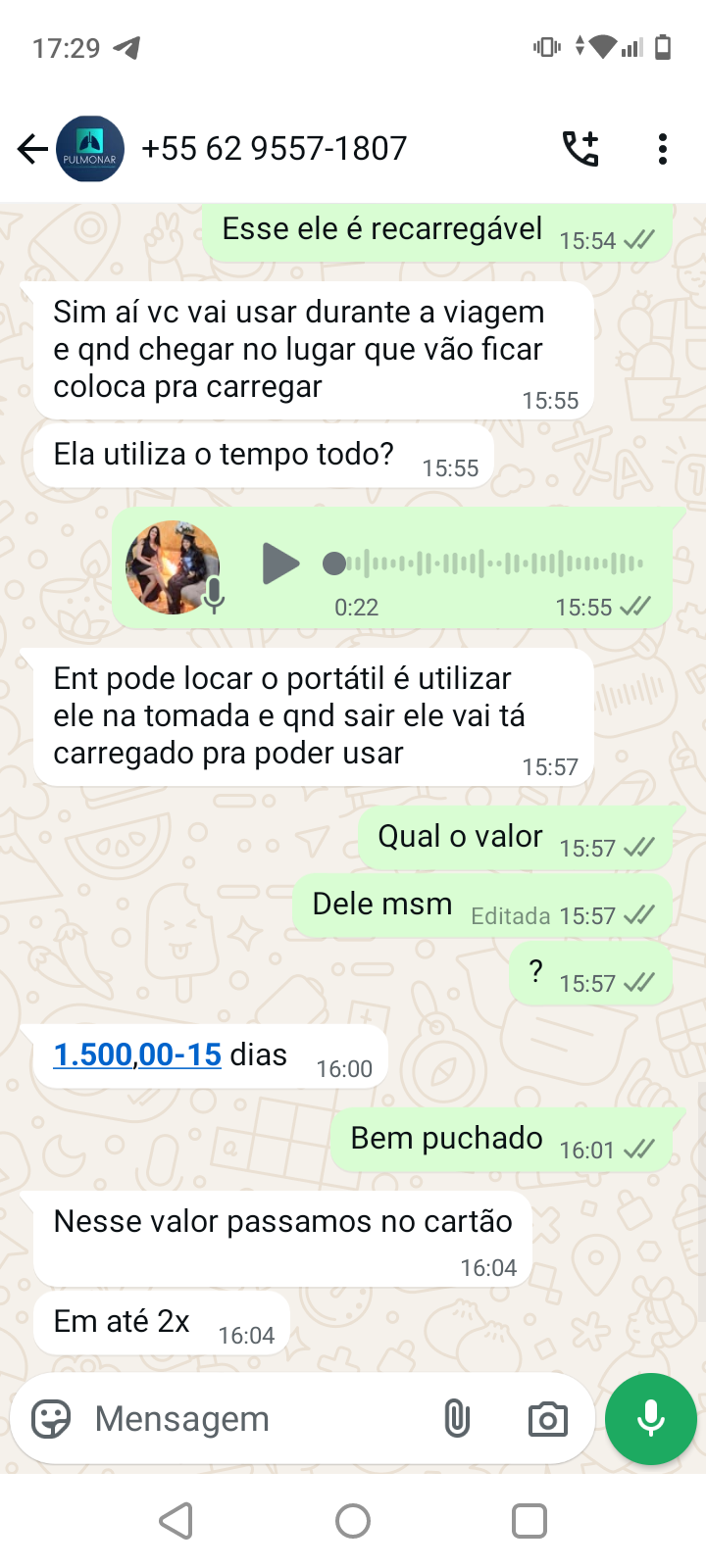Tap the system back button
This screenshot has width=706, height=1568.
tap(176, 1521)
